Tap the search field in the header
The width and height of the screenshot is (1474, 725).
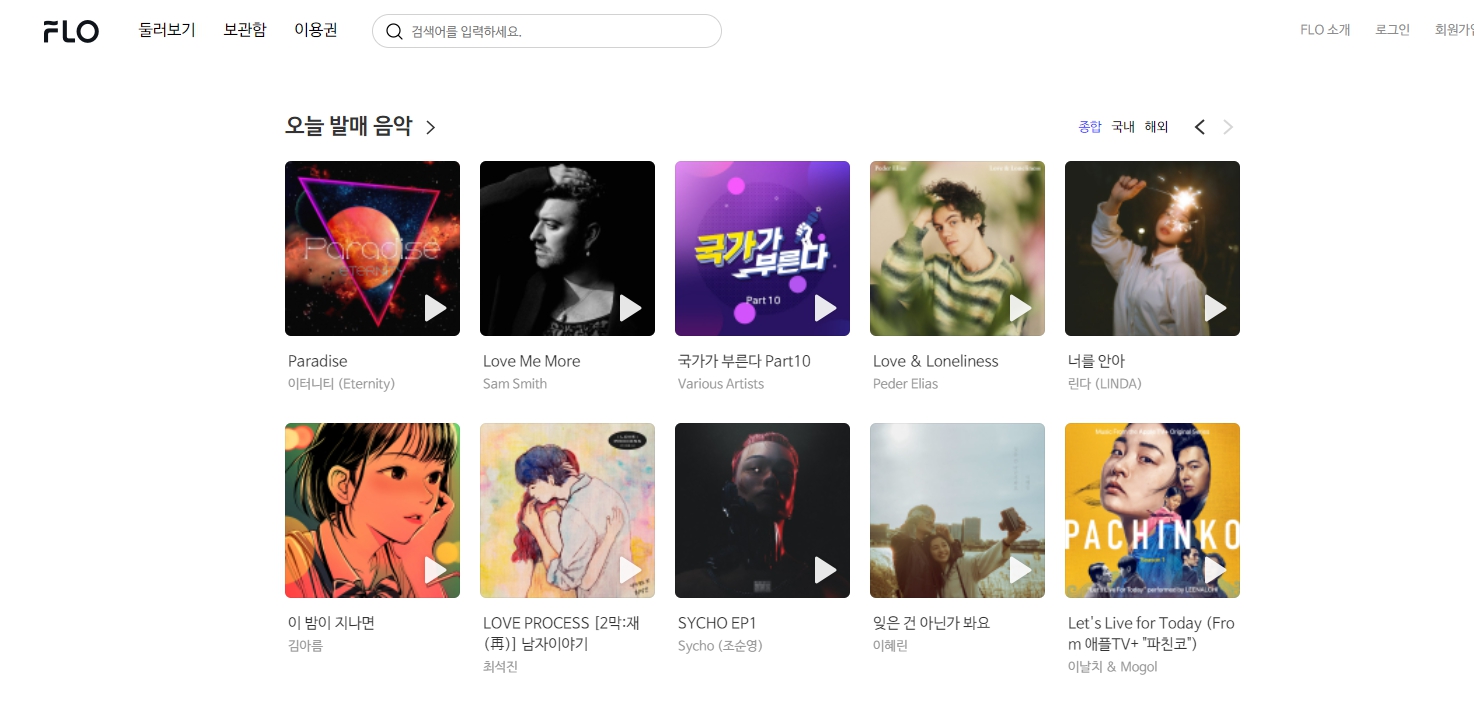point(560,31)
